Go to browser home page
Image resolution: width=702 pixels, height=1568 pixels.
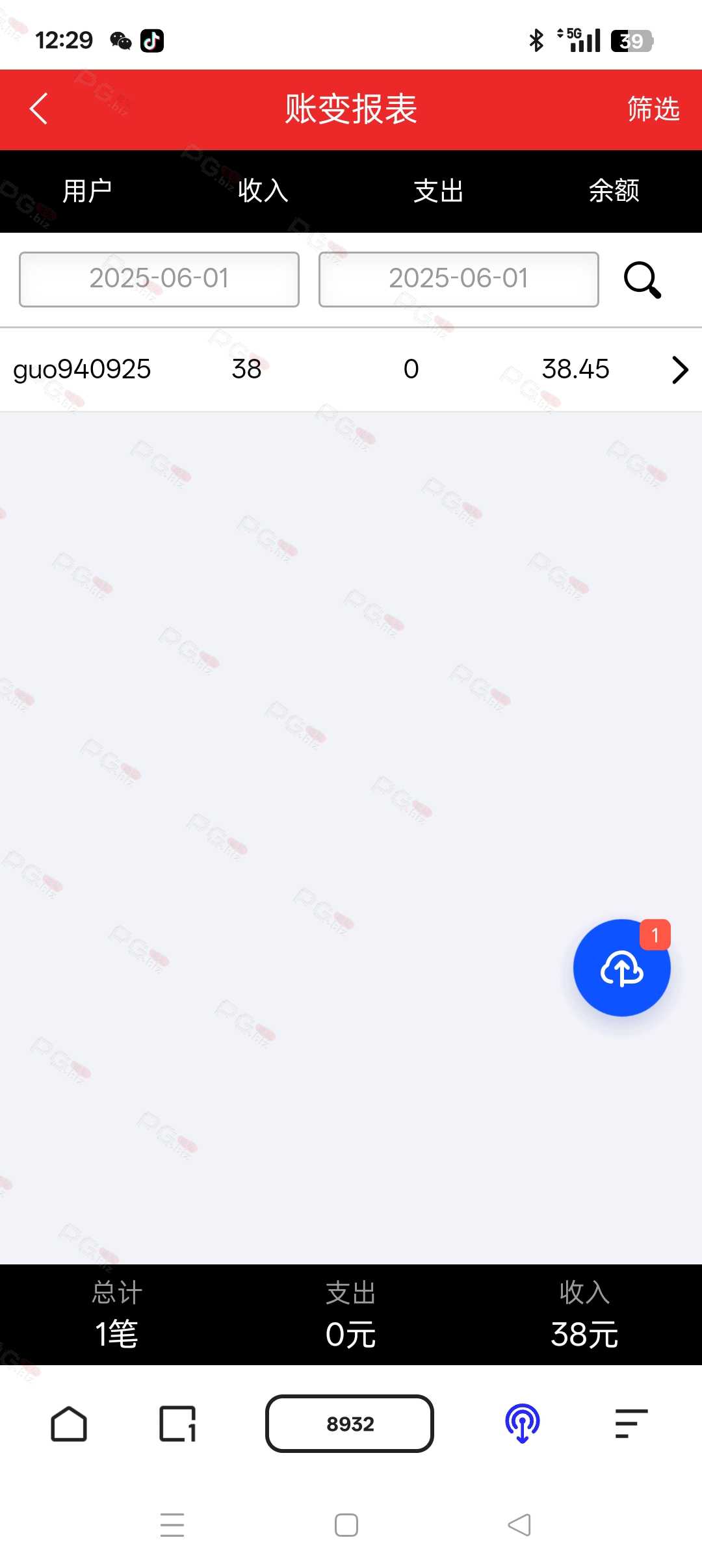click(x=69, y=1424)
